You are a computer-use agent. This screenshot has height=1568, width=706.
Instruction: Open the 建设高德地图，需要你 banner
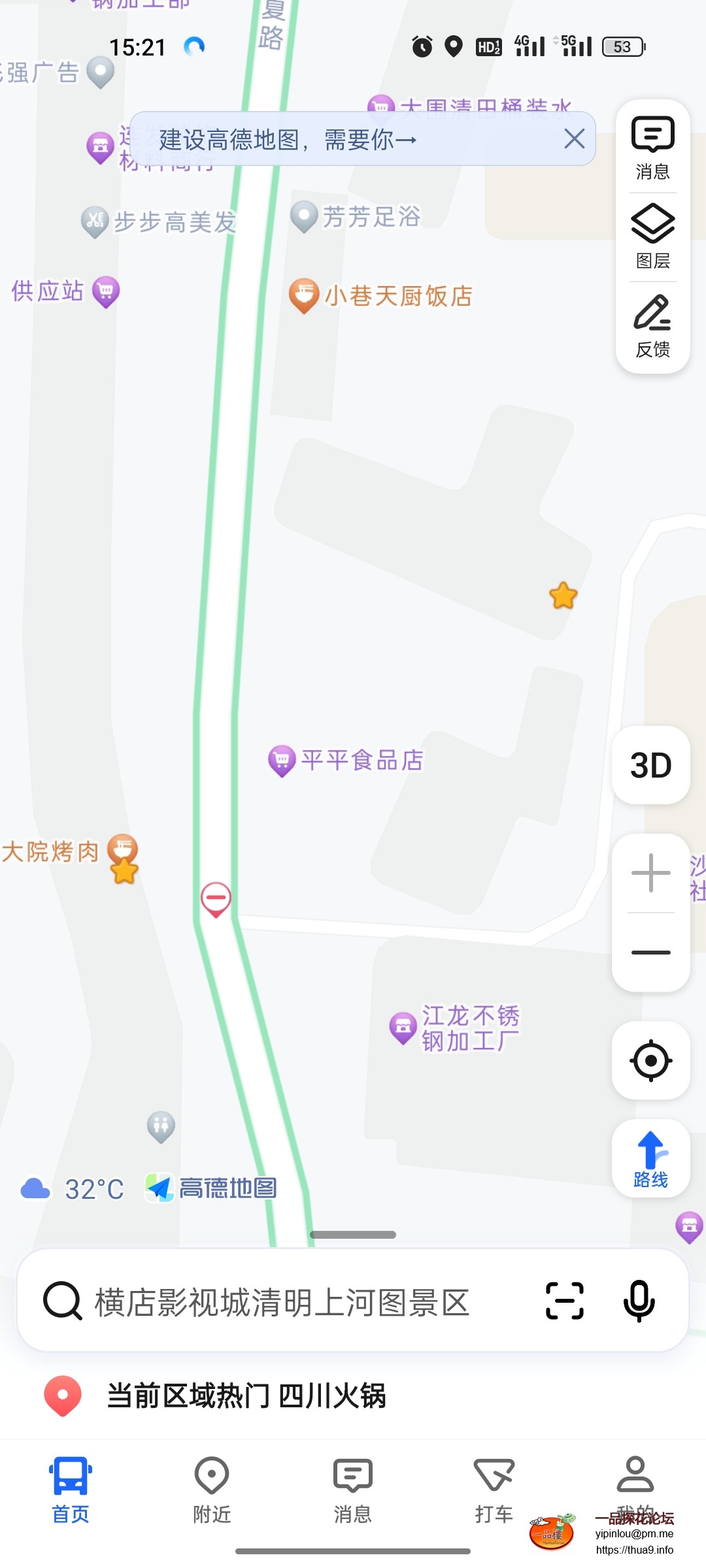coord(288,140)
